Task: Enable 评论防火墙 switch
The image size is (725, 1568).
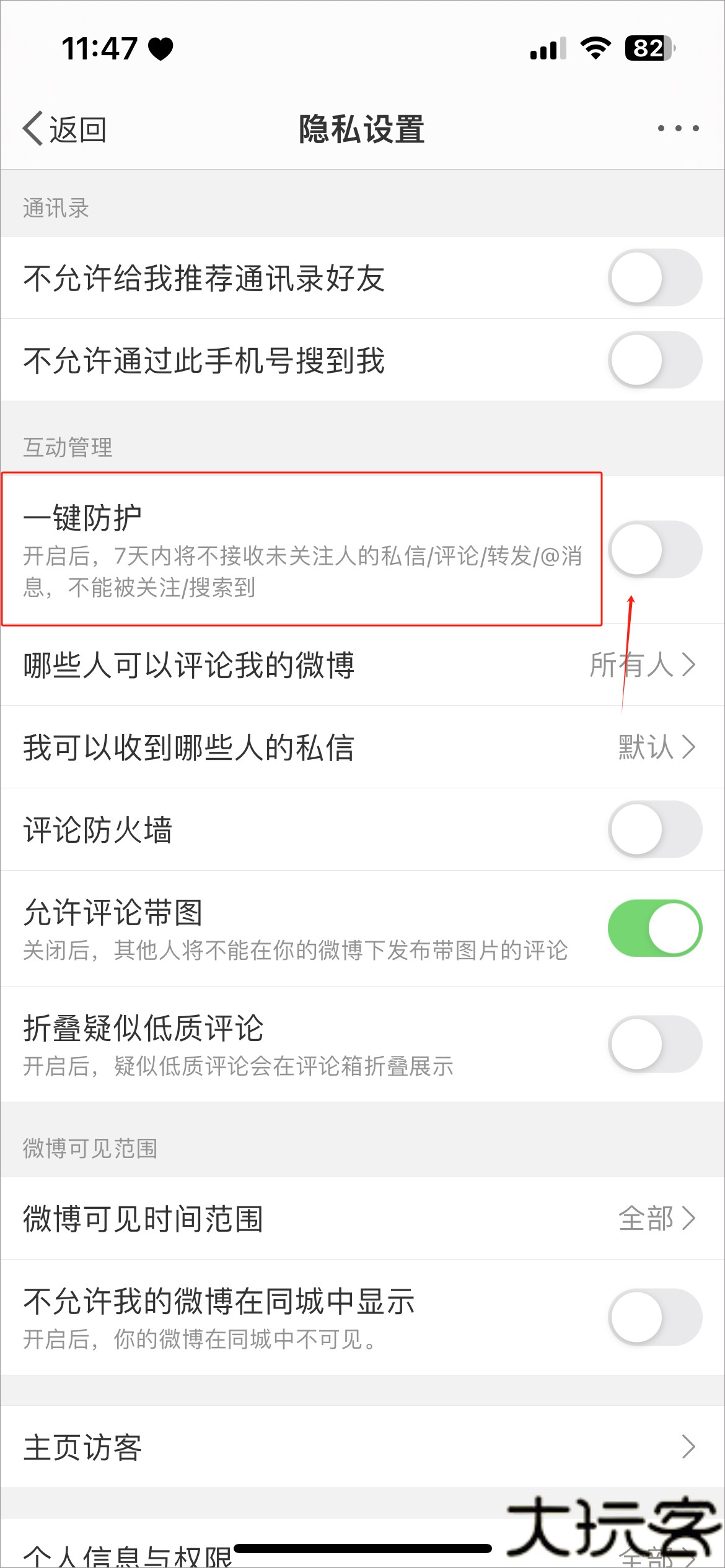Action: tap(655, 829)
